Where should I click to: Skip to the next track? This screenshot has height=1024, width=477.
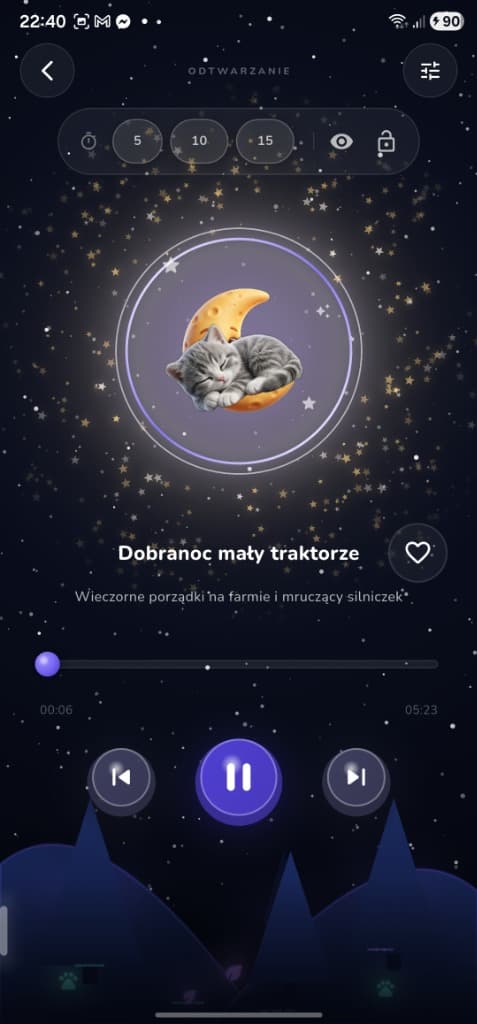(356, 777)
